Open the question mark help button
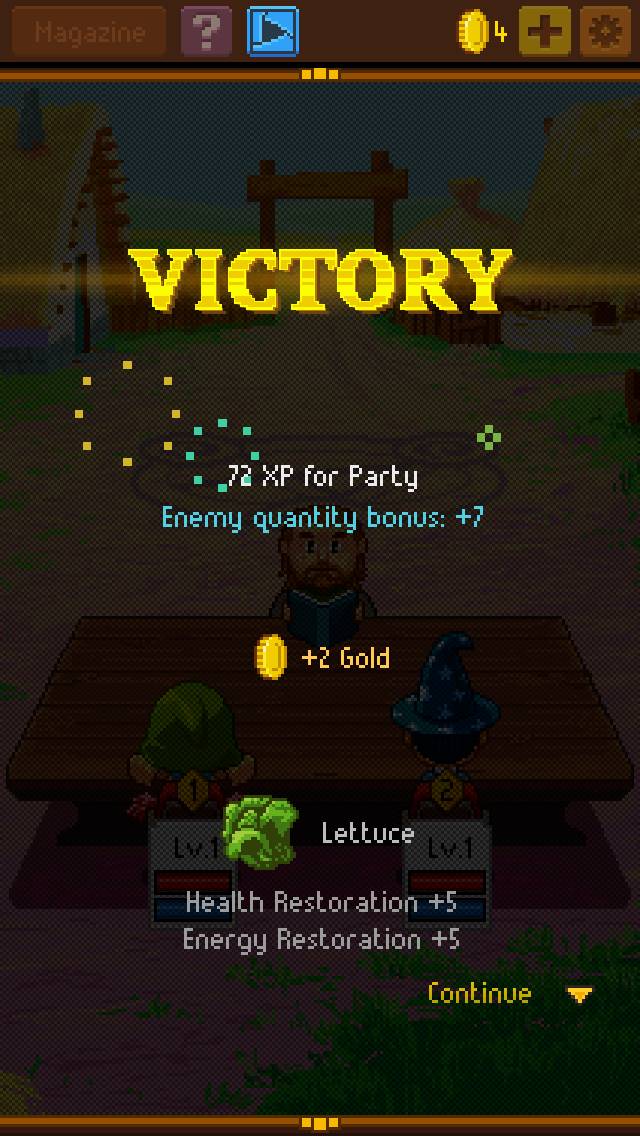The width and height of the screenshot is (640, 1136). click(207, 32)
